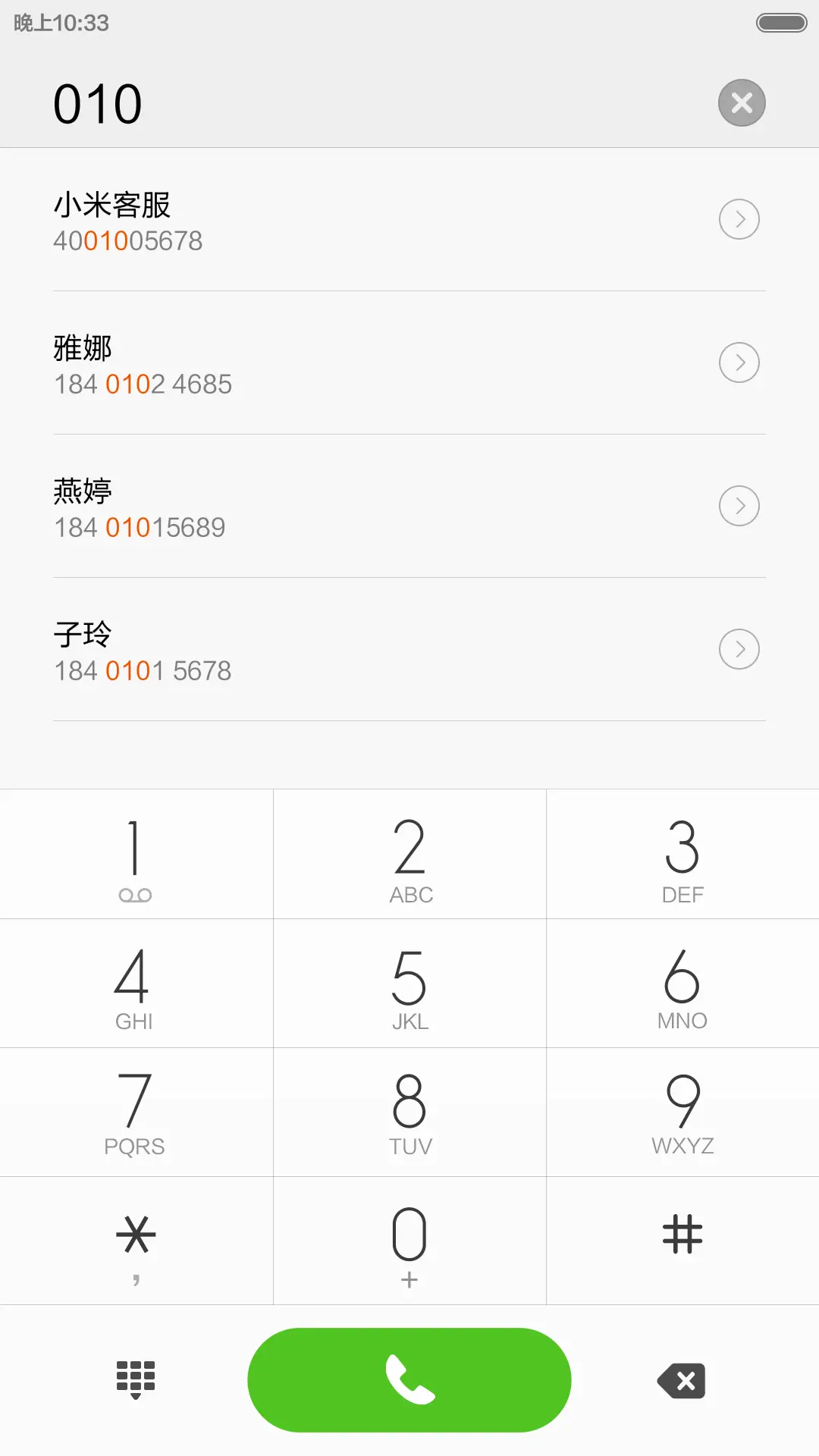Tap the voicemail key 1
Viewport: 819px width, 1456px height.
[x=136, y=854]
